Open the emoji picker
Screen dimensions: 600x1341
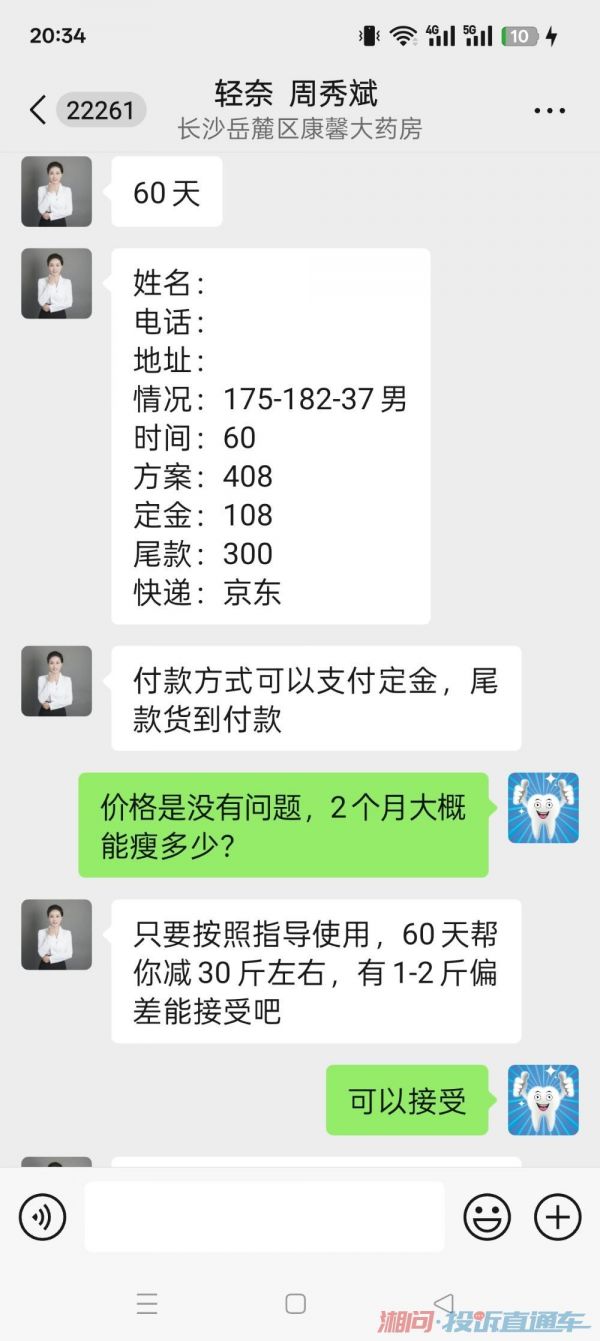point(487,1217)
